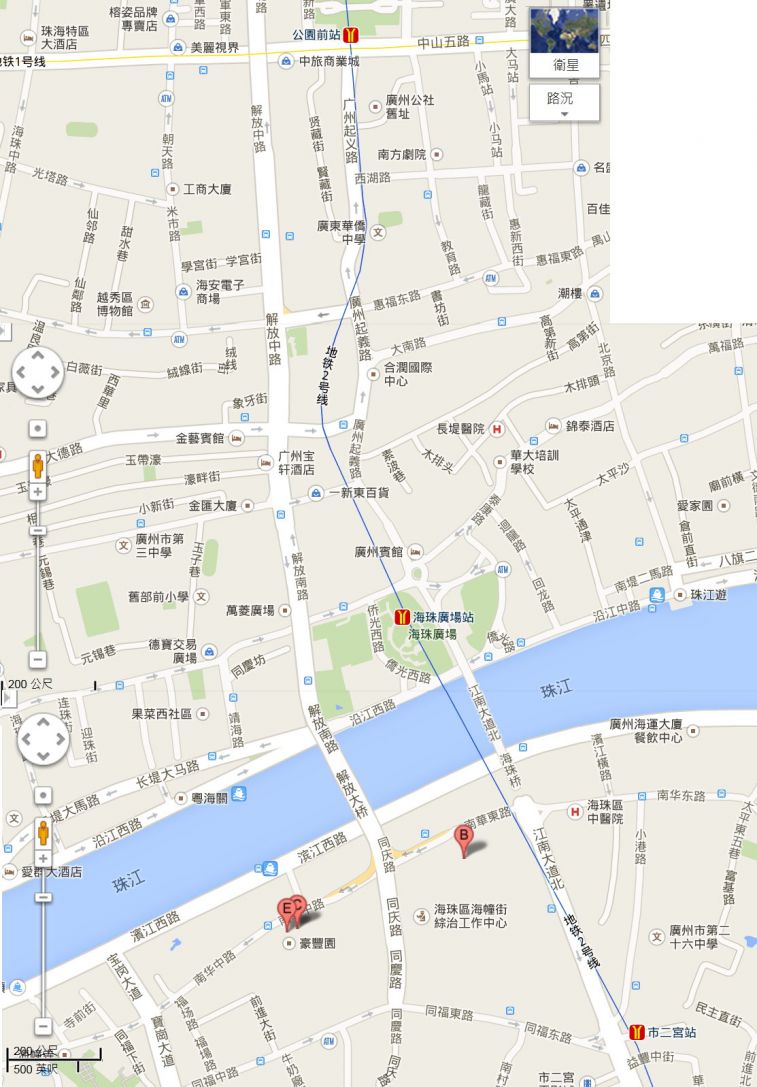757x1087 pixels.
Task: Open the 市二宮站 metro station marker
Action: point(637,1031)
